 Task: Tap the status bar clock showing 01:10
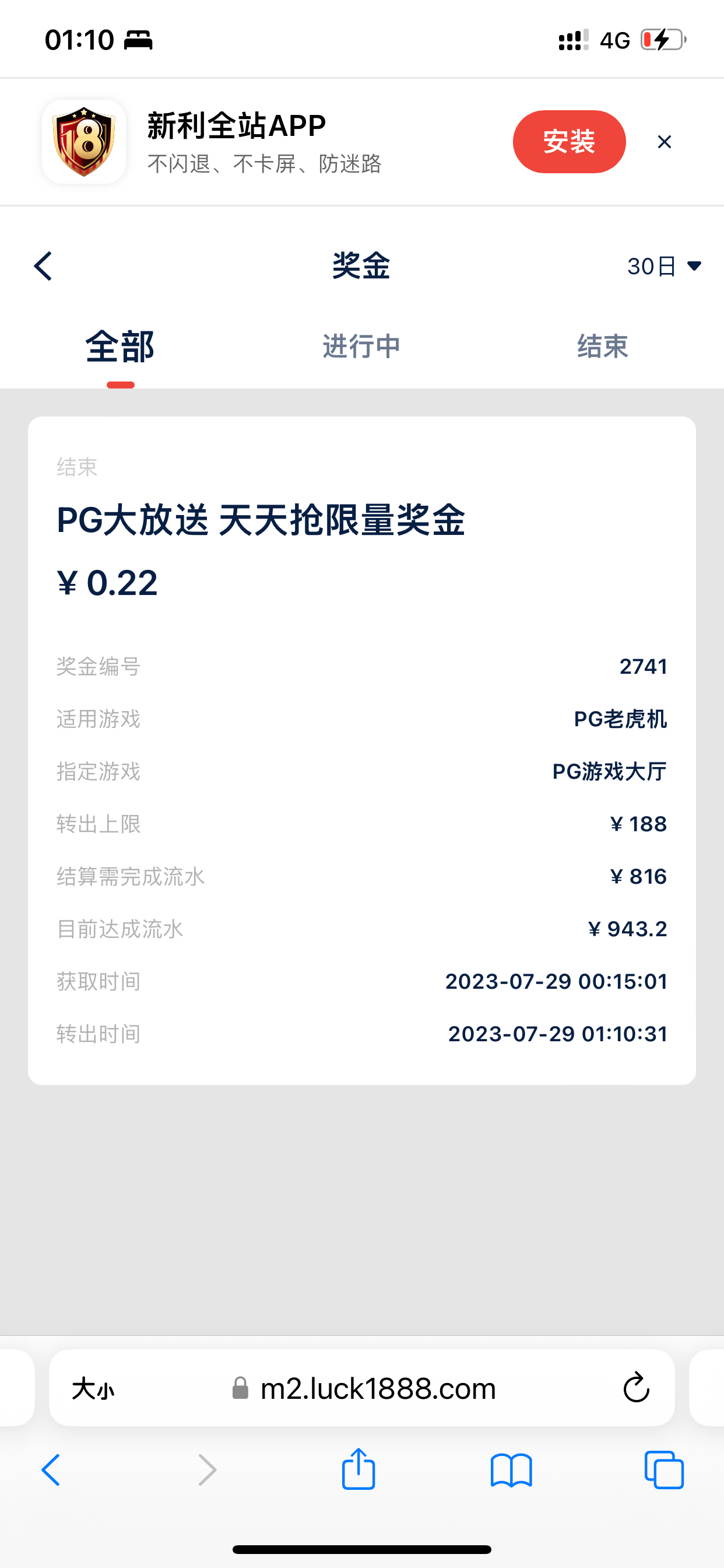click(x=78, y=39)
